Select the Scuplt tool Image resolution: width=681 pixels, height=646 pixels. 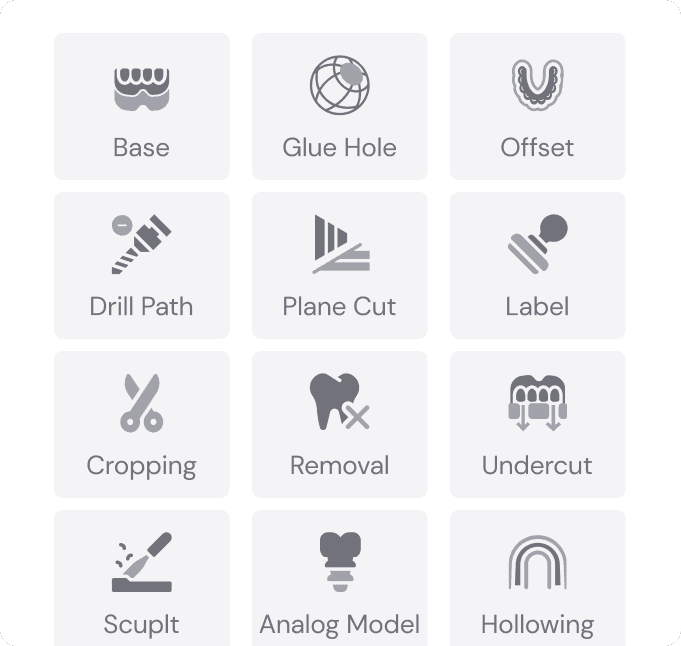(142, 578)
